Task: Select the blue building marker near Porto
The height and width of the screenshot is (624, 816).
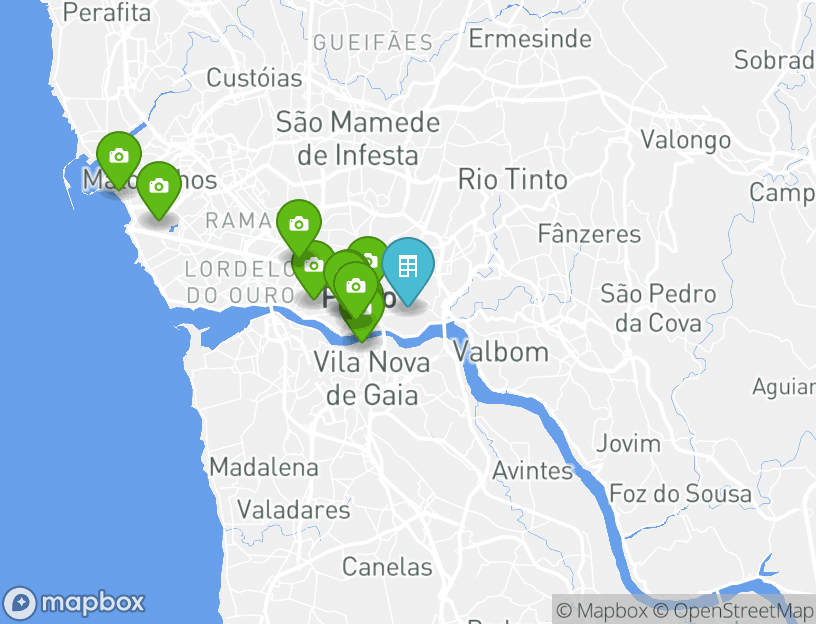Action: click(407, 266)
